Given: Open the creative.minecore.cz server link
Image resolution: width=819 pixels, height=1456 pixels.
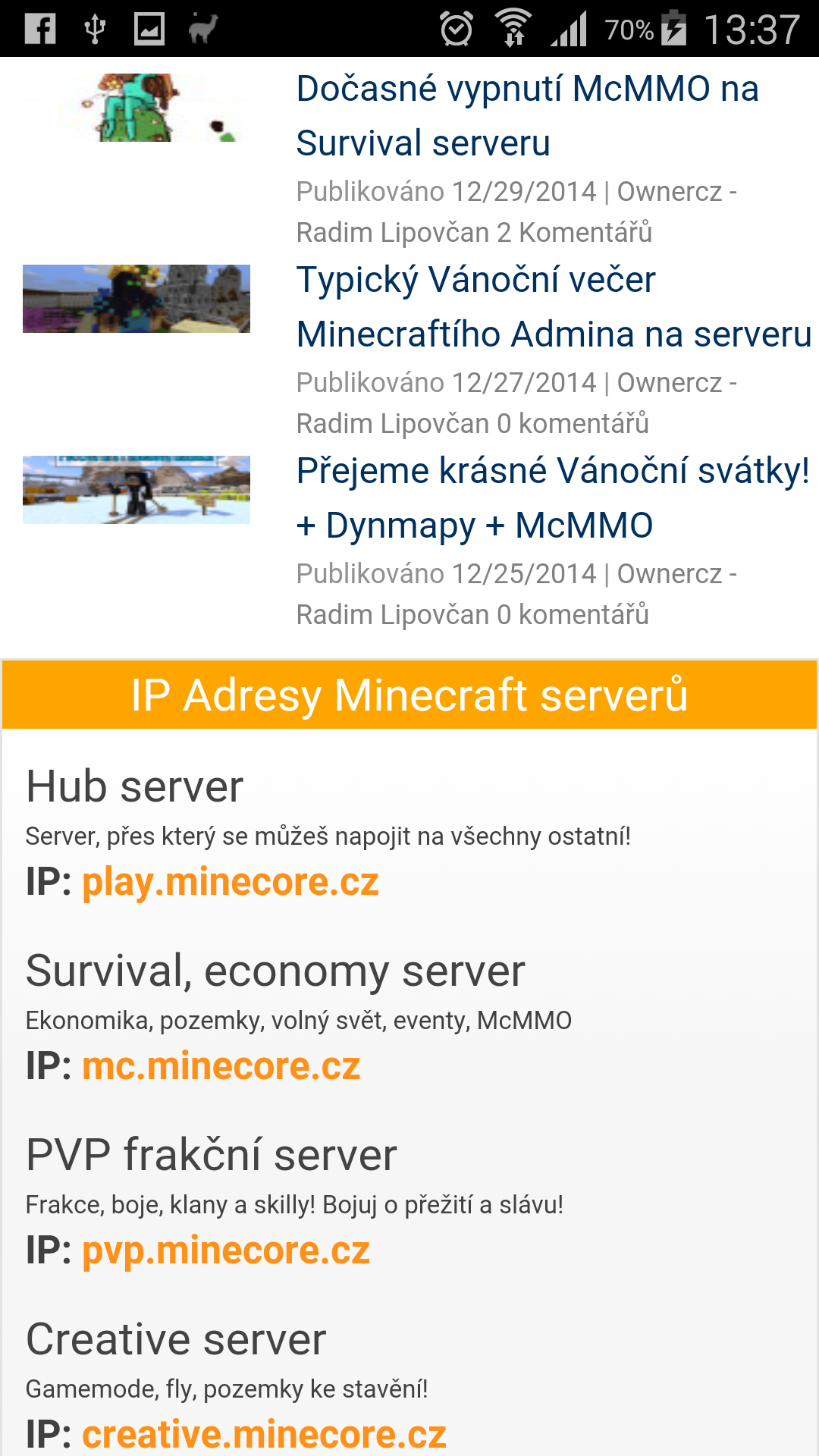Looking at the screenshot, I should coord(264,1434).
